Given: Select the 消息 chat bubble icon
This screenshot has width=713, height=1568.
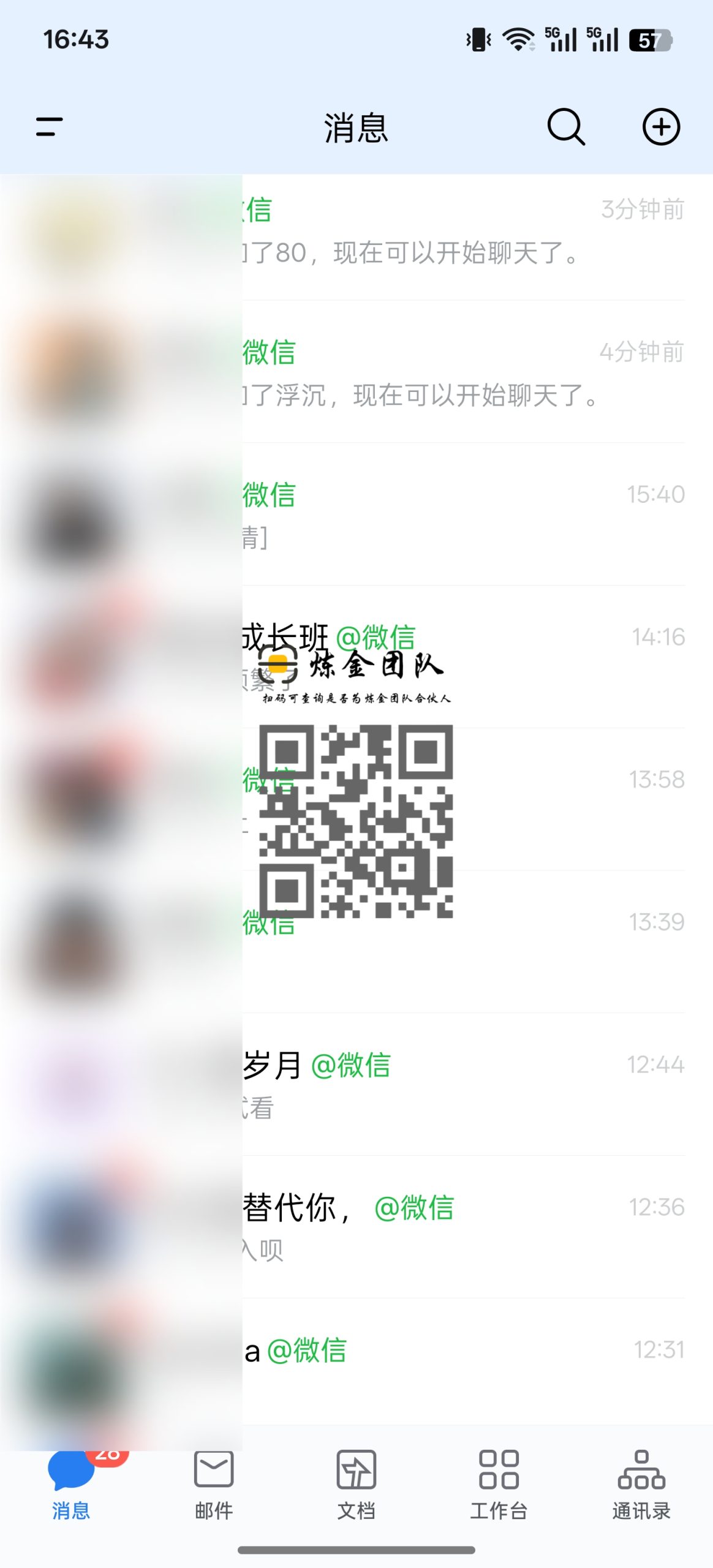Looking at the screenshot, I should pos(71,1470).
